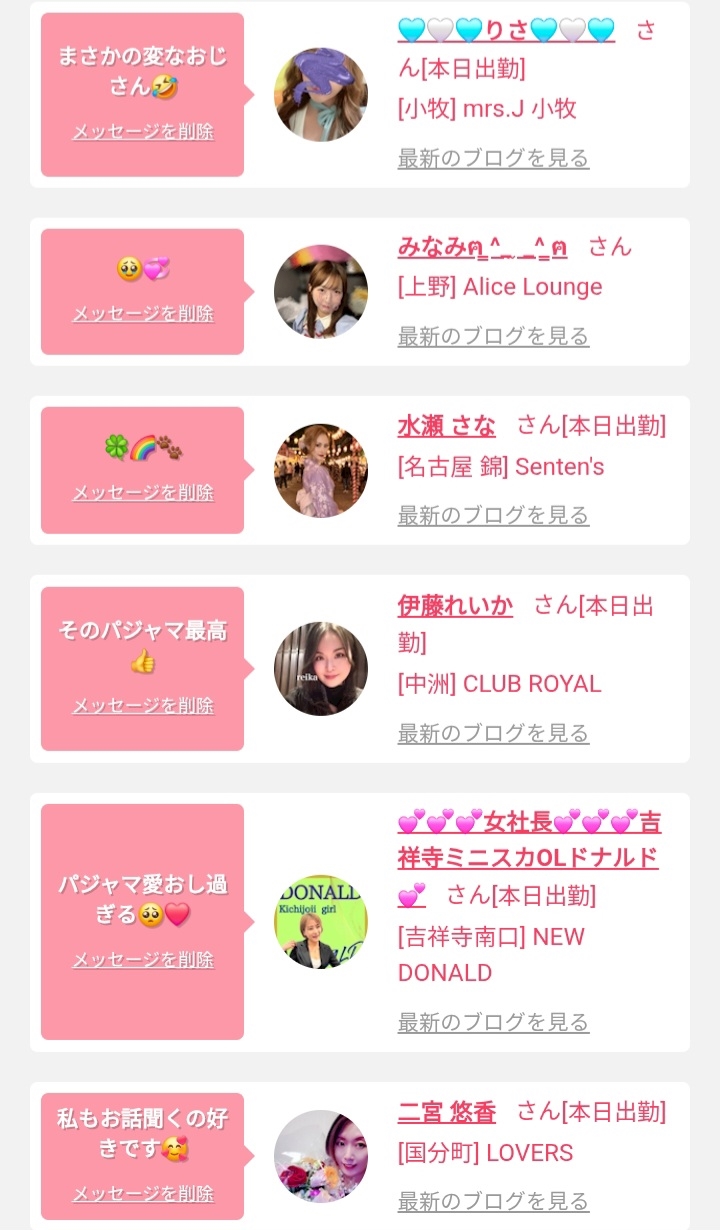
Task: Open みなみ's profile name link
Action: coord(485,247)
